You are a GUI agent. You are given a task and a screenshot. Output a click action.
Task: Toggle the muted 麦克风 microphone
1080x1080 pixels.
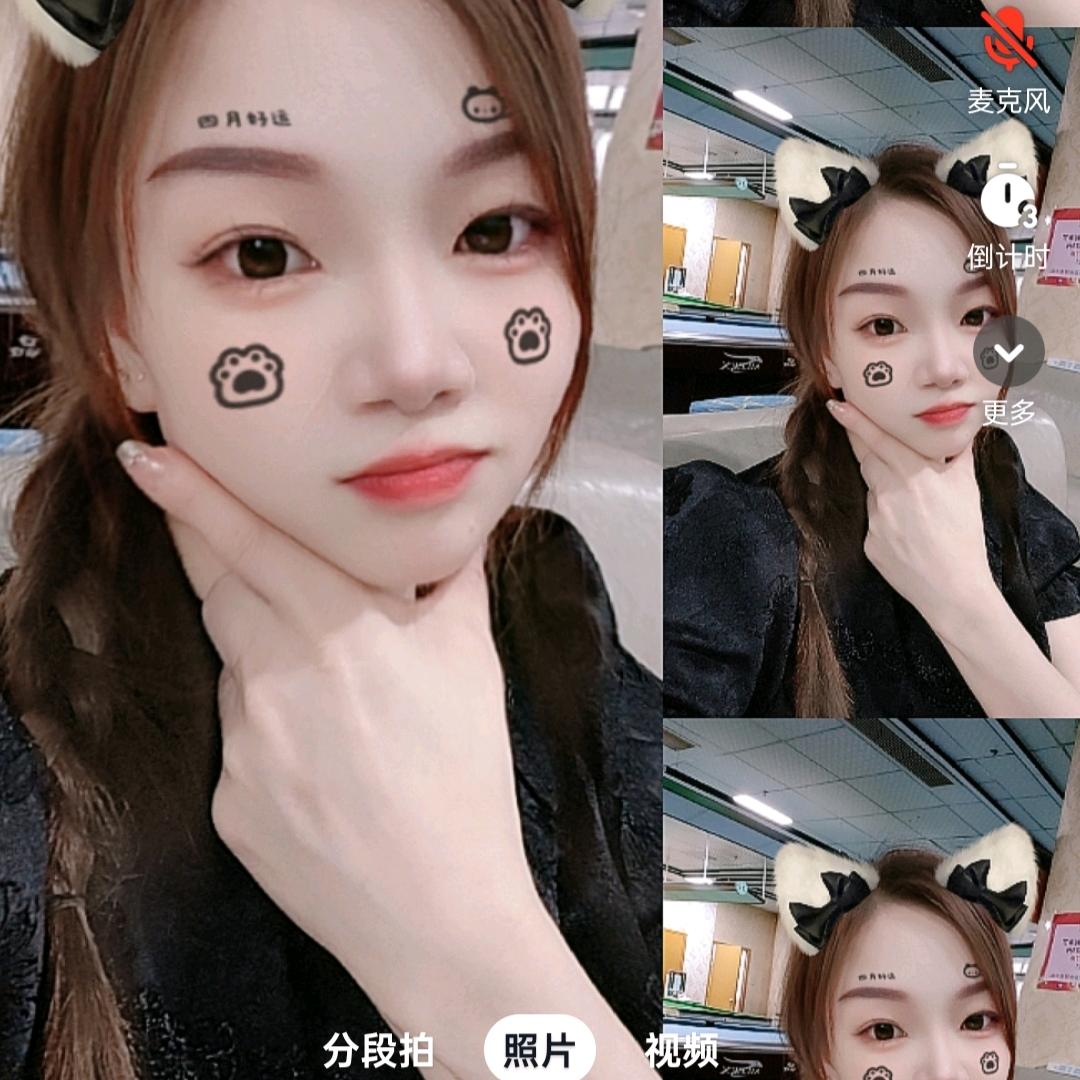click(1008, 42)
